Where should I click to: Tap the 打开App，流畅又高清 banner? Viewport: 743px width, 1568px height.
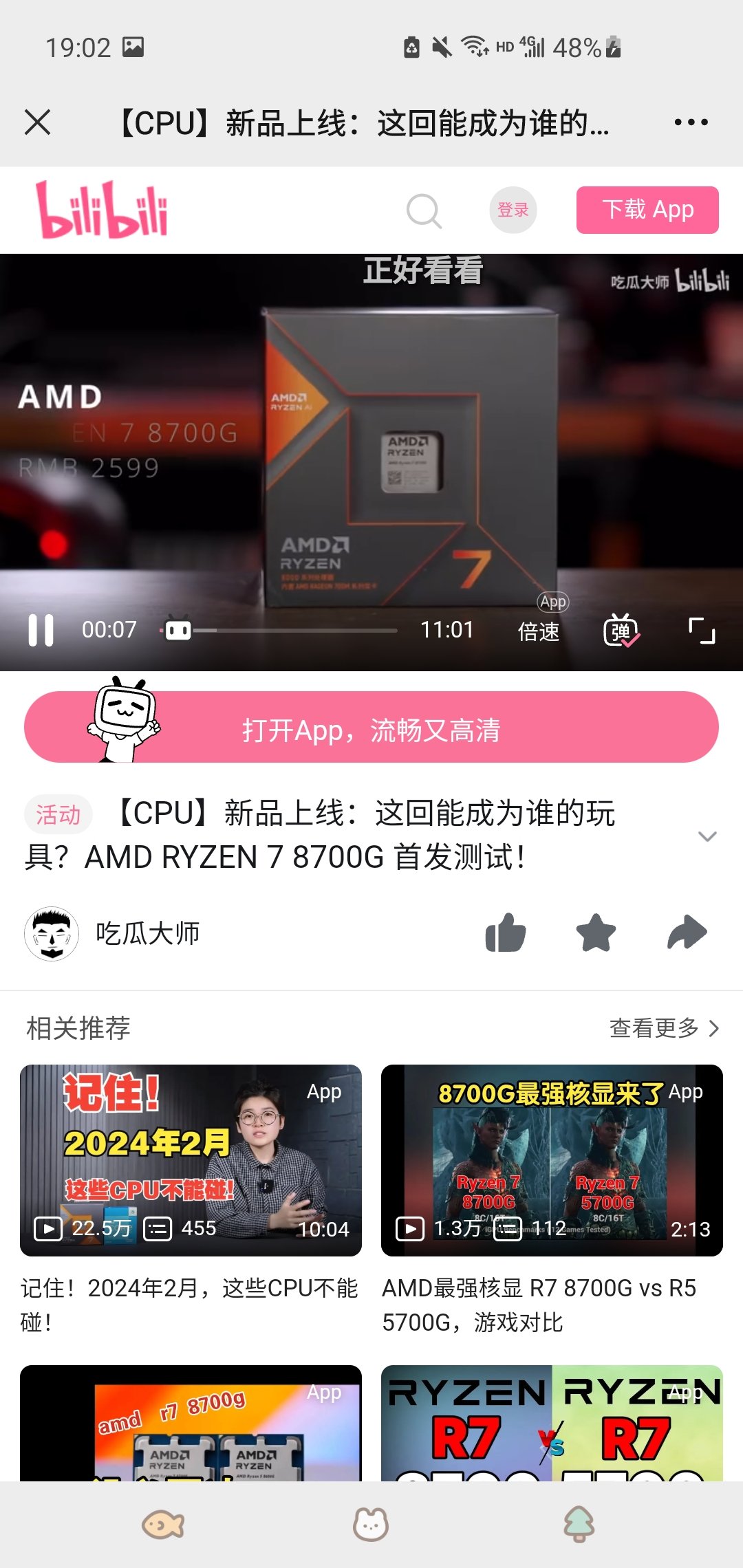point(371,727)
